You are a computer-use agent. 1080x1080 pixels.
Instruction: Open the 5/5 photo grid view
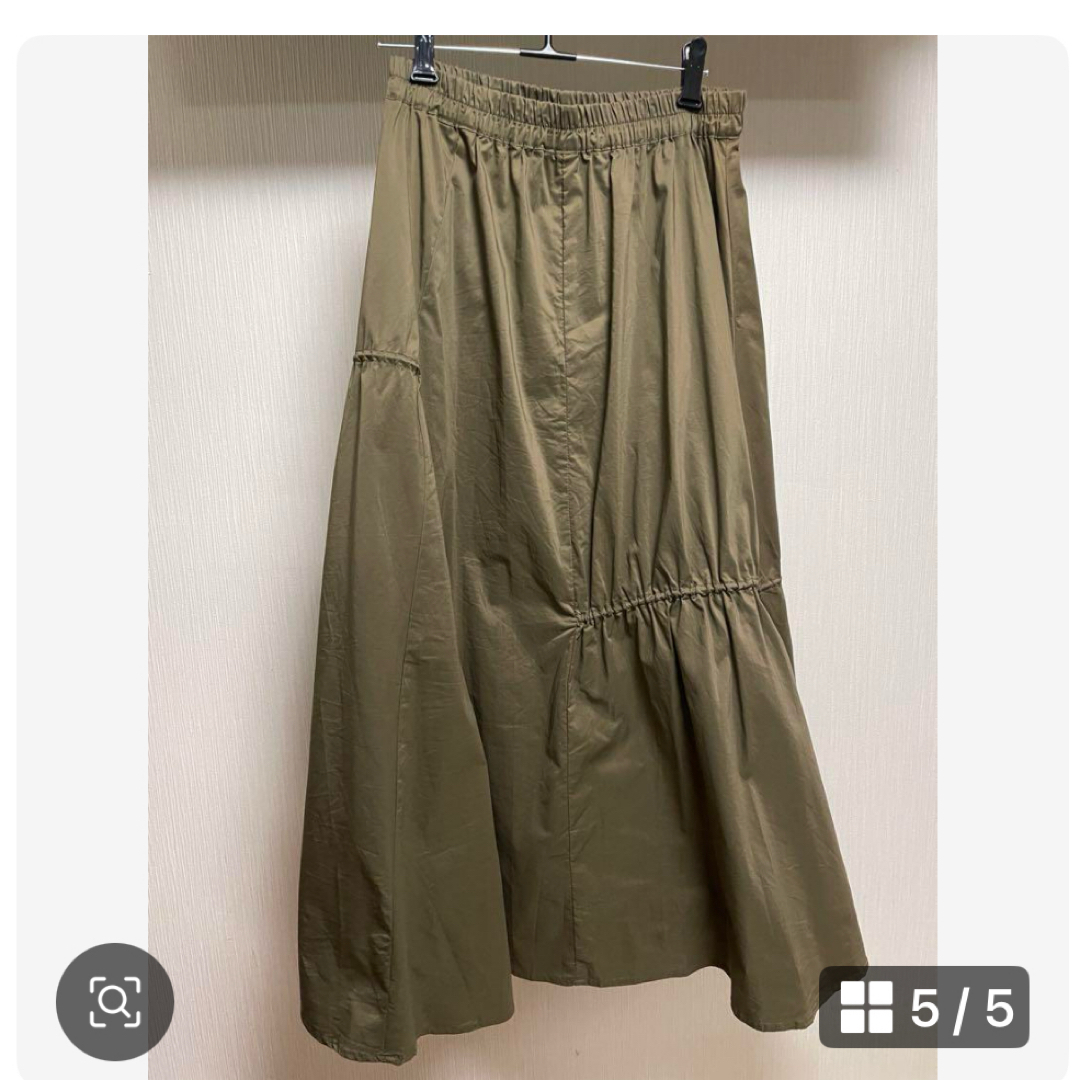pos(923,1006)
